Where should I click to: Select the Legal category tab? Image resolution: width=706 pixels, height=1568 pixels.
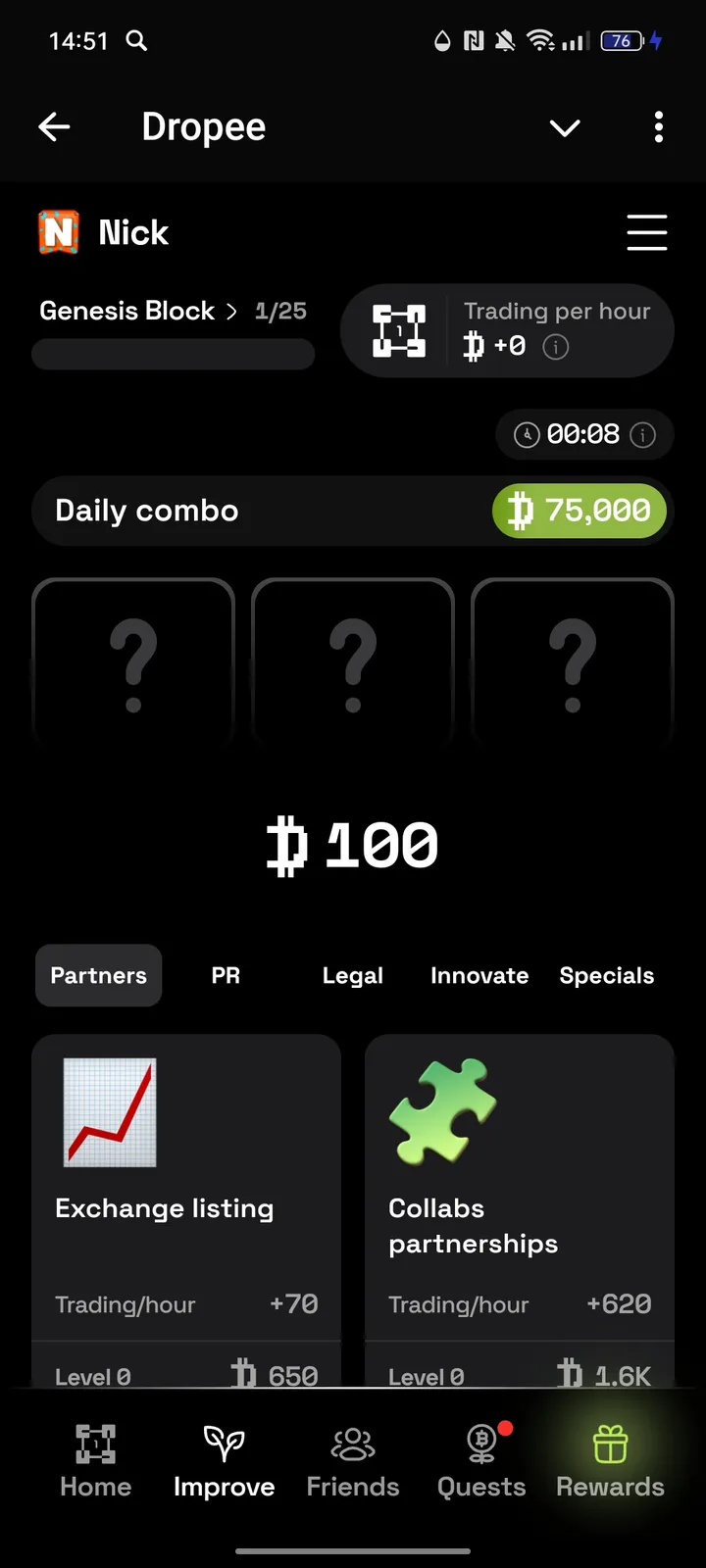pyautogui.click(x=352, y=975)
